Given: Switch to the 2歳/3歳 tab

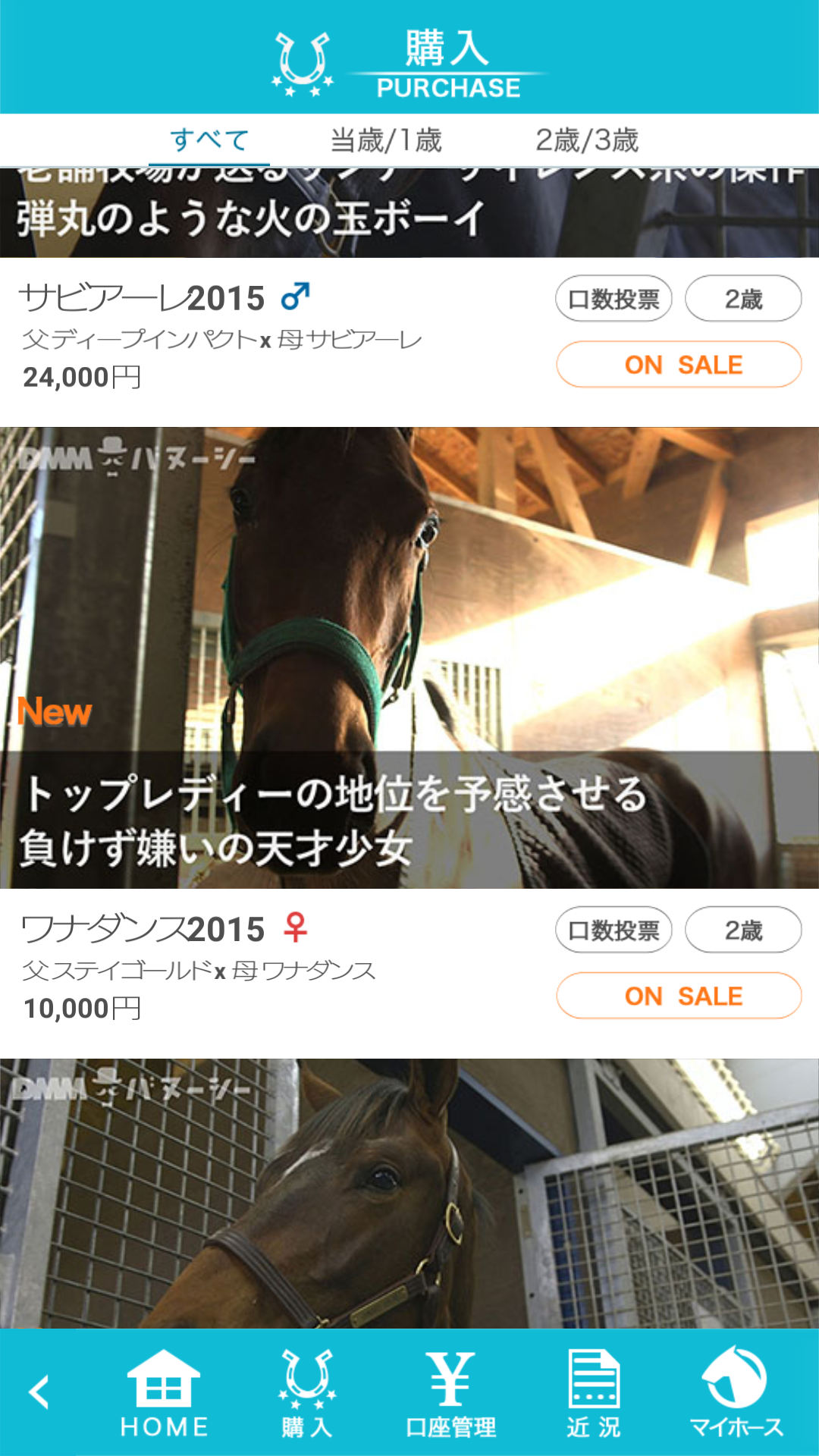Looking at the screenshot, I should 587,140.
